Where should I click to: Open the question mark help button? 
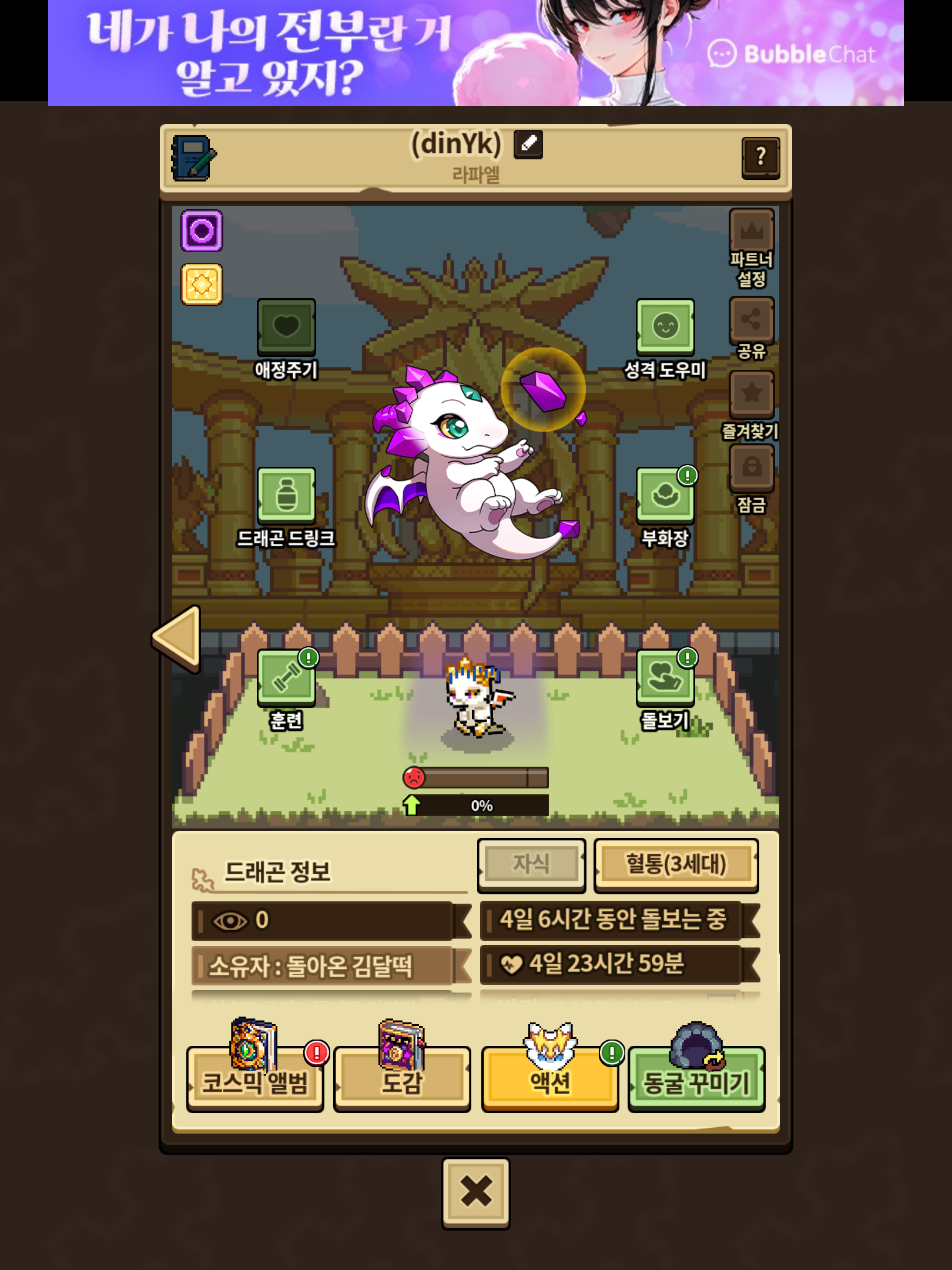[x=760, y=158]
